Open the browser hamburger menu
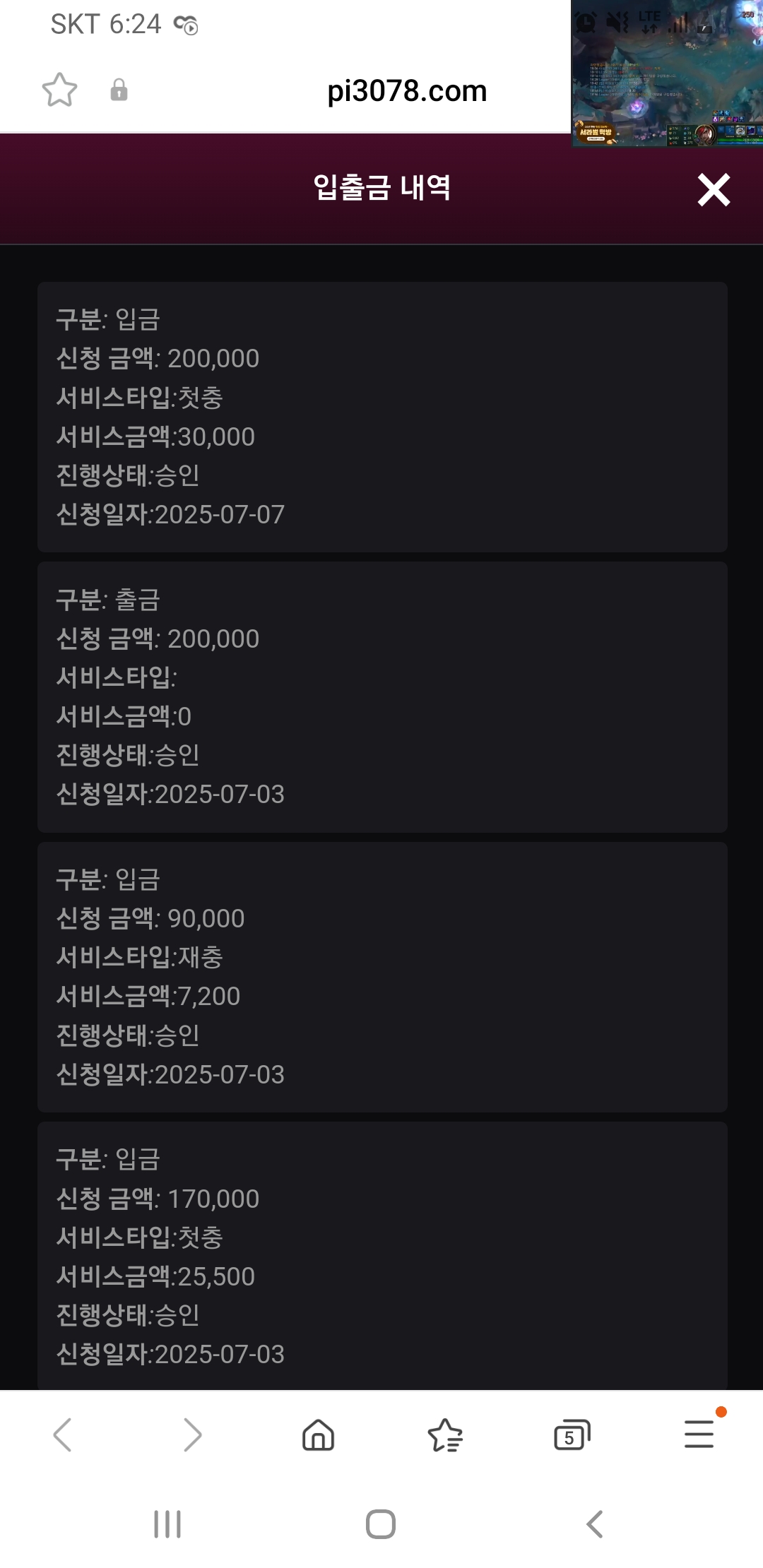This screenshot has width=763, height=1568. click(x=699, y=1435)
